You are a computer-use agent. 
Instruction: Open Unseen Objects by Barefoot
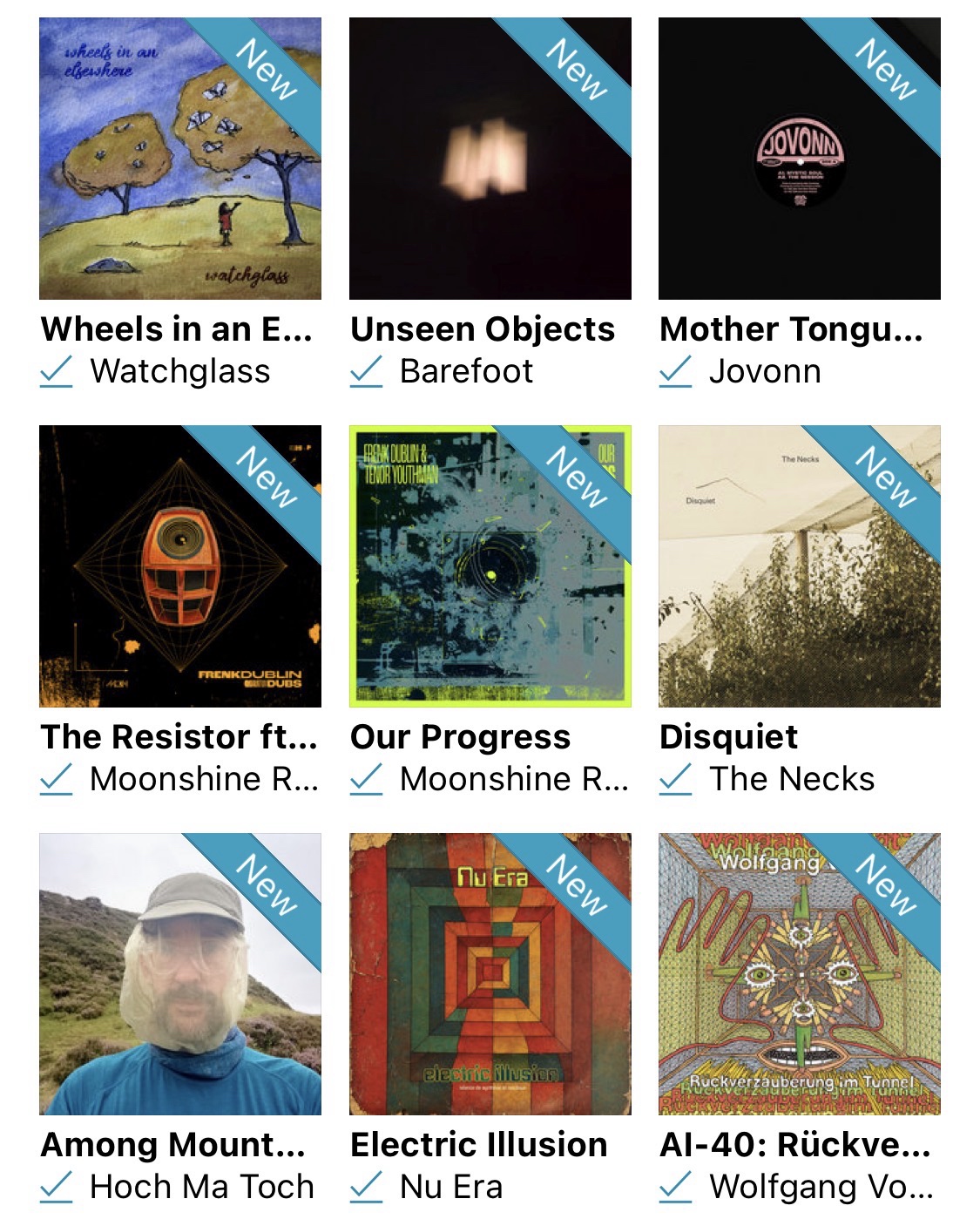(x=490, y=159)
